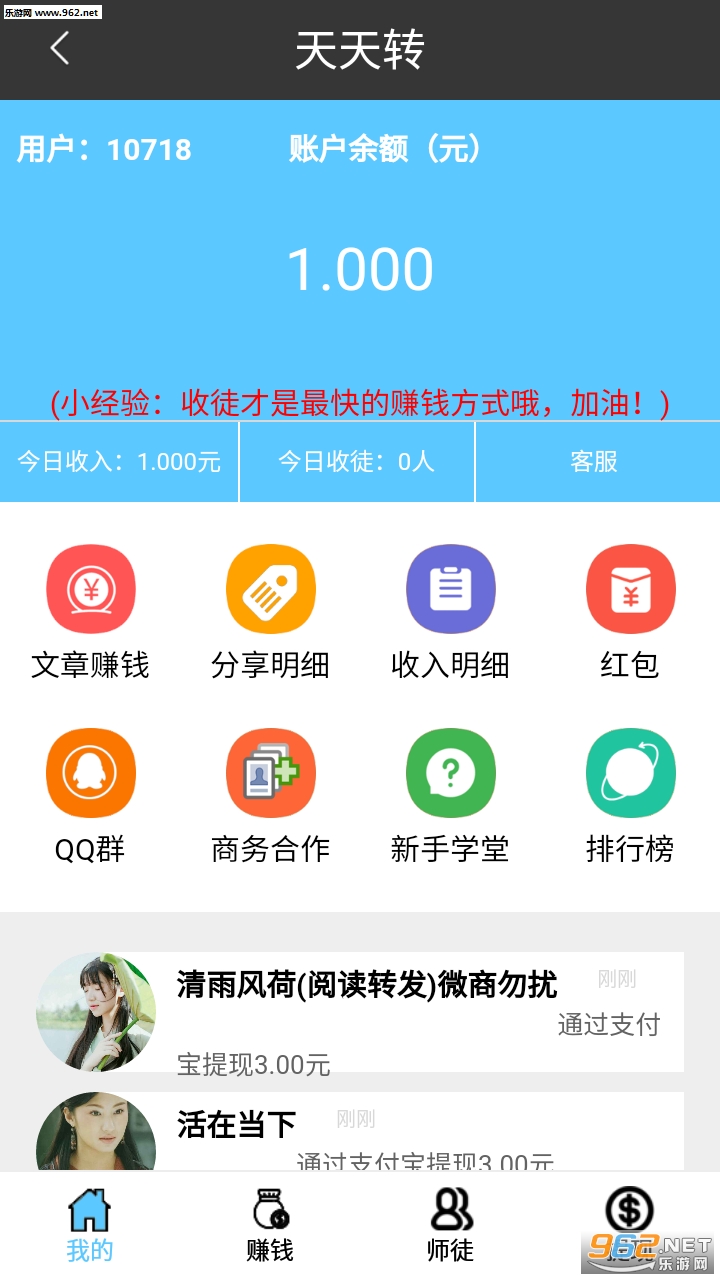Screen dimensions: 720x1280
Task: Open the 红包 red envelope
Action: pos(630,612)
